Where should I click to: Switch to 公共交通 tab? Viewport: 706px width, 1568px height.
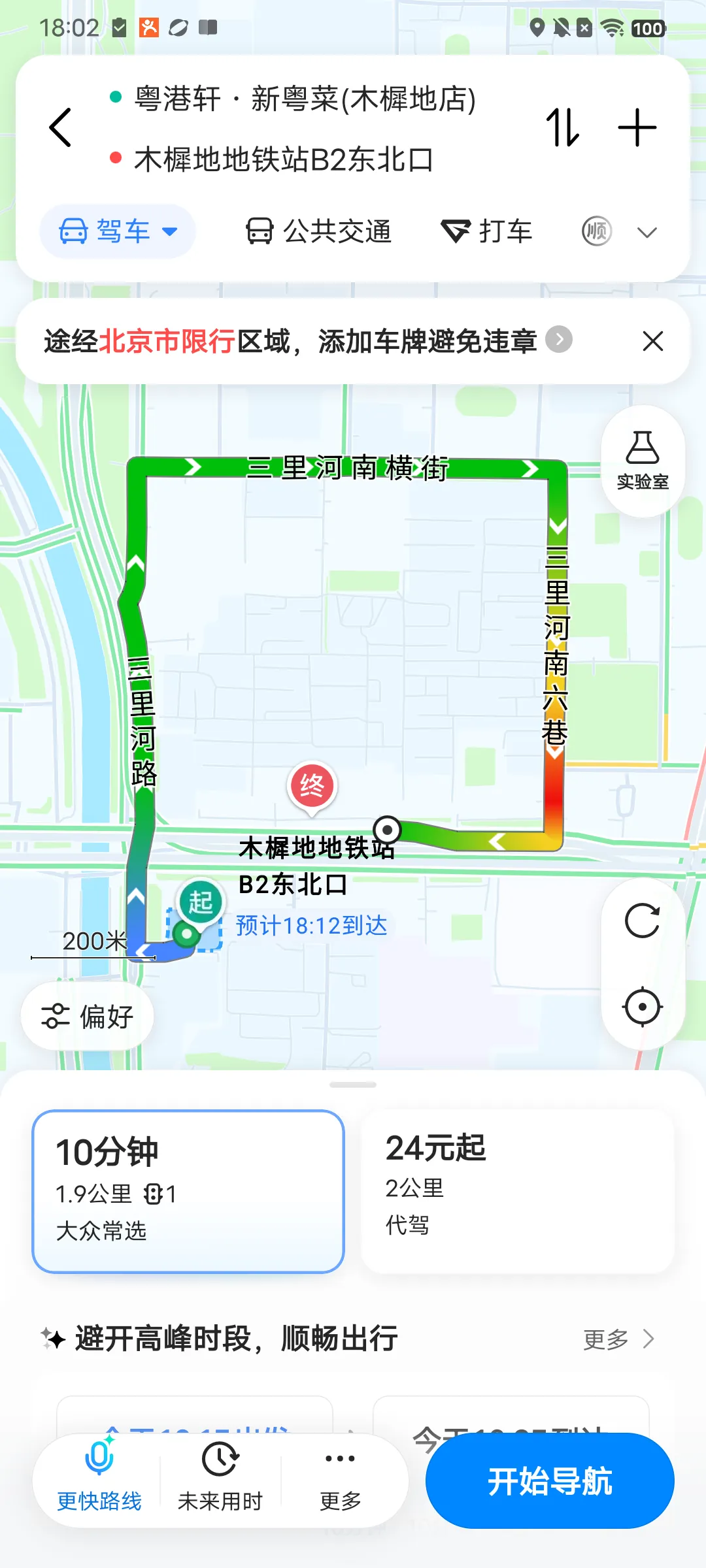318,231
